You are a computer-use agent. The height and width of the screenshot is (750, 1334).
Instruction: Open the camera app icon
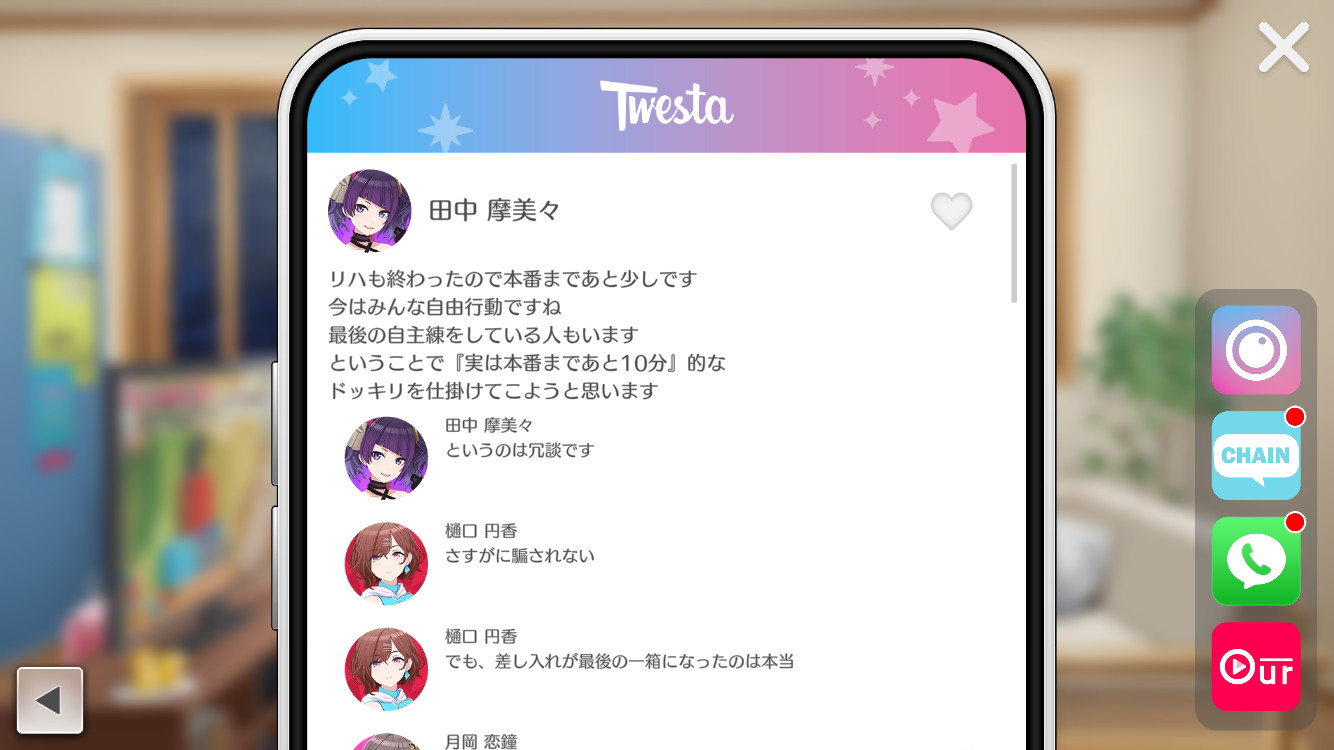click(1256, 350)
